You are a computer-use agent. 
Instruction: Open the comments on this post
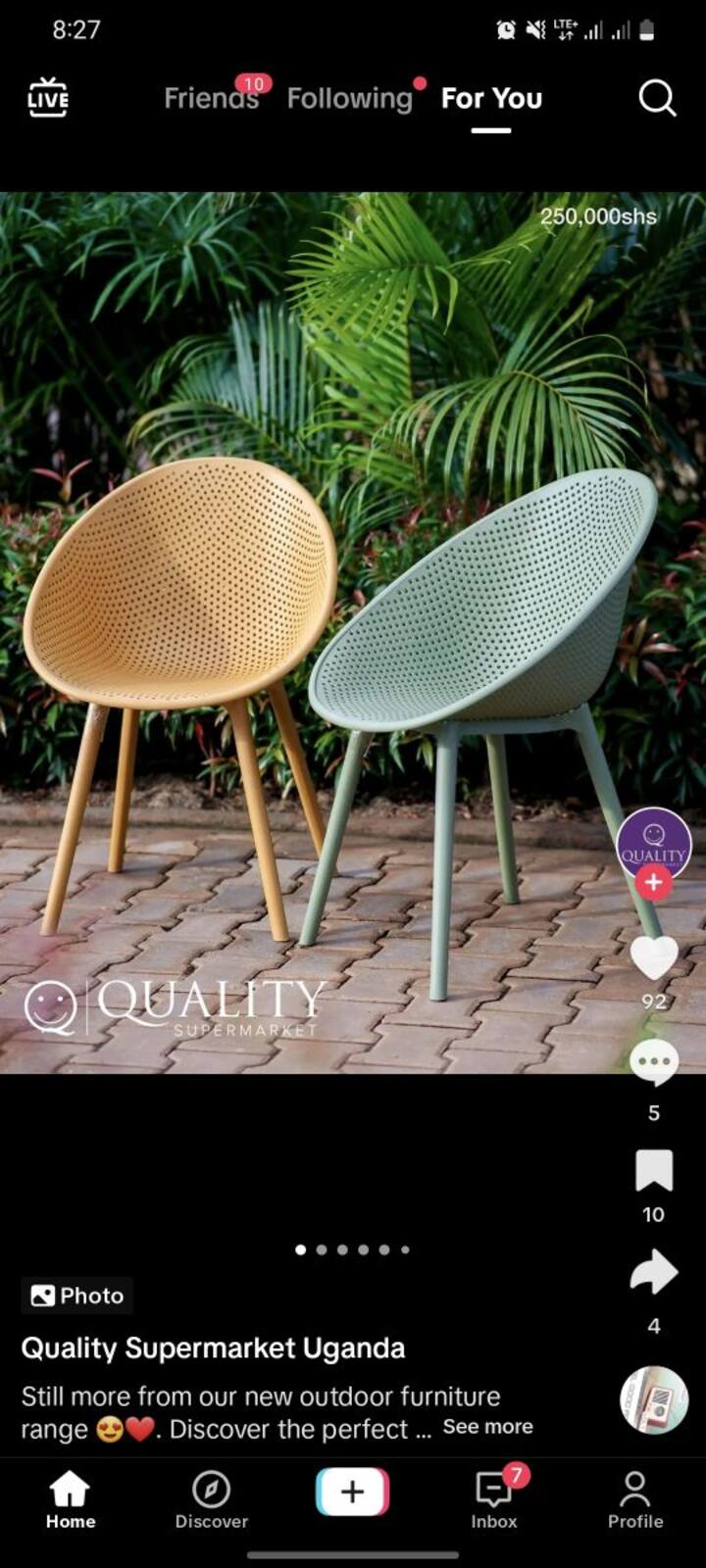[x=653, y=1062]
